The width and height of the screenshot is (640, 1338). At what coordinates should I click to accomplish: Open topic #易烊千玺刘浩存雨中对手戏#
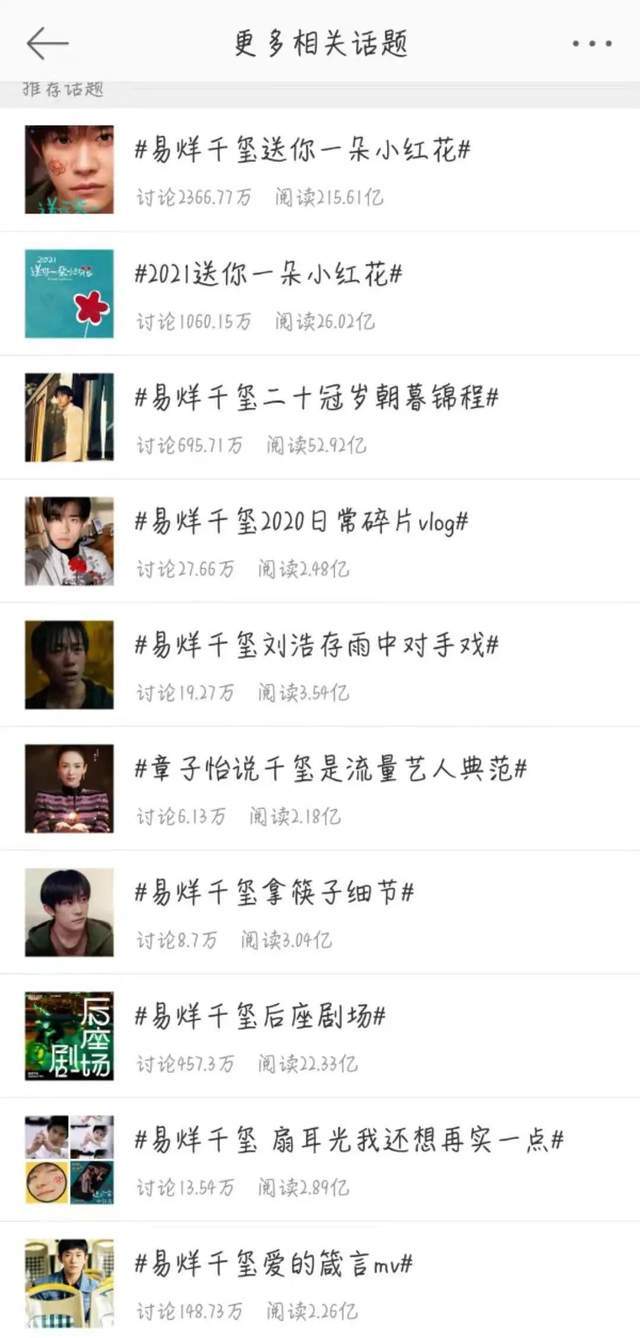(x=317, y=645)
